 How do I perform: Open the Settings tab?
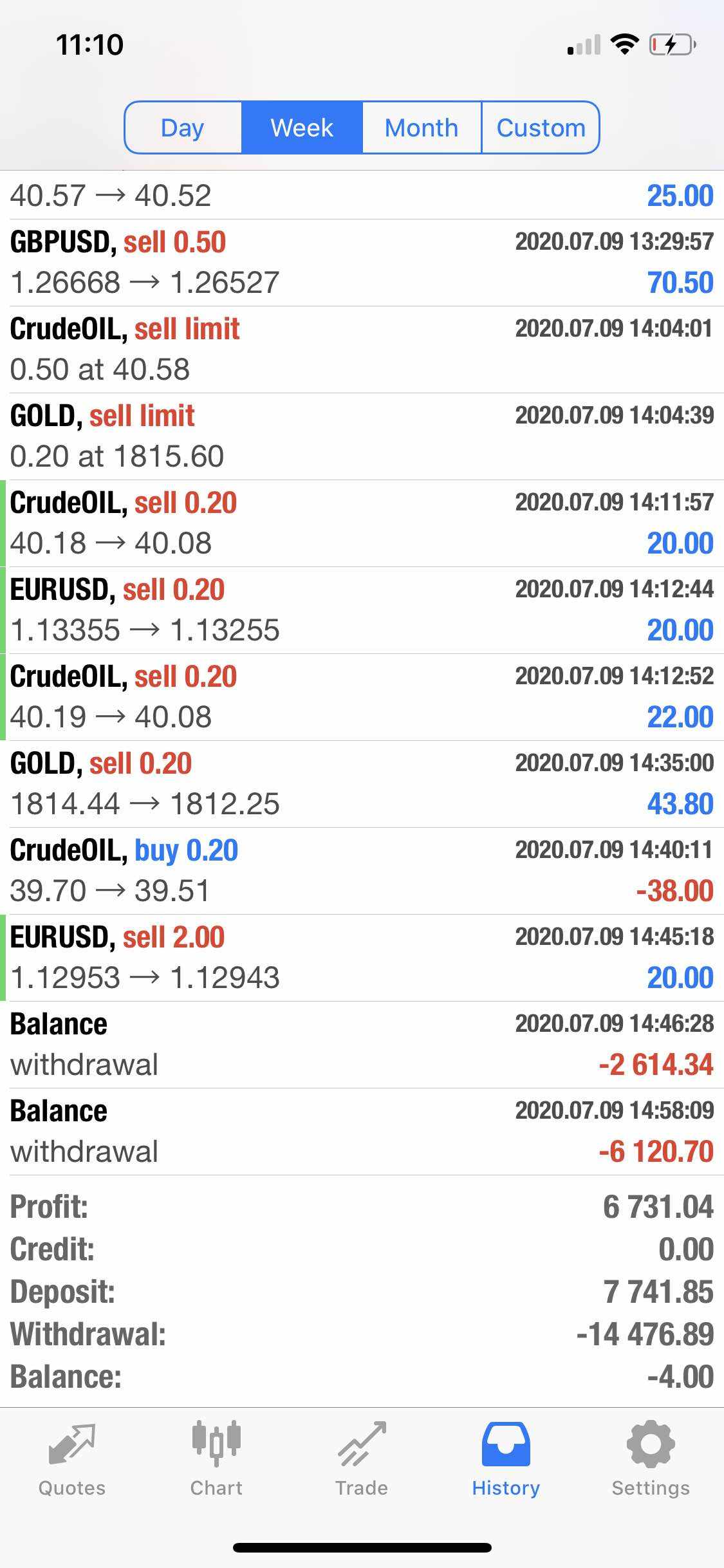click(651, 1459)
